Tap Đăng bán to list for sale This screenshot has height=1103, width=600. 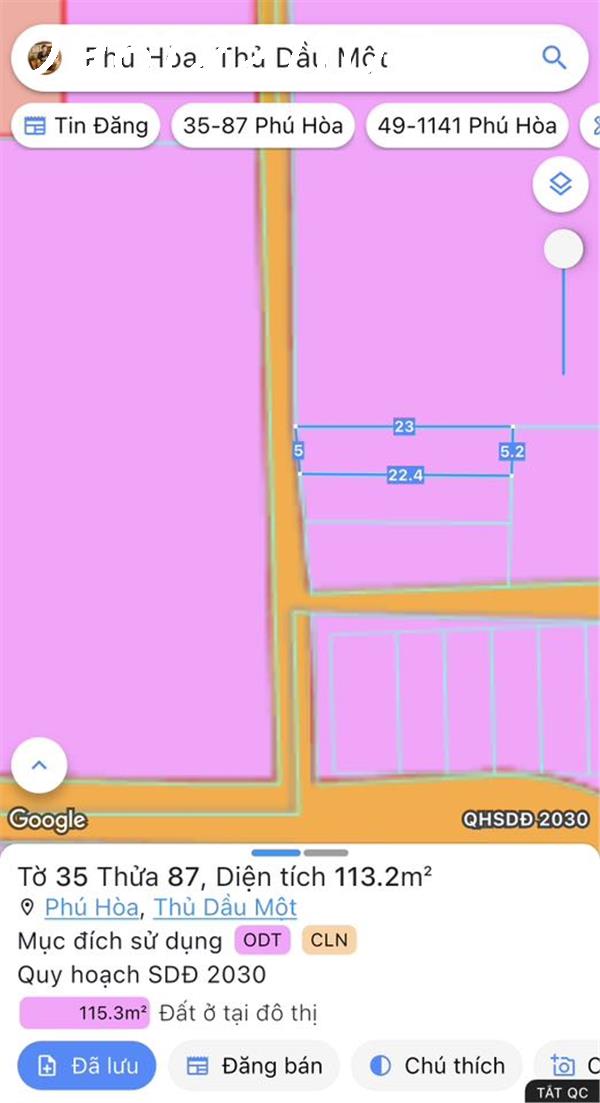254,1066
